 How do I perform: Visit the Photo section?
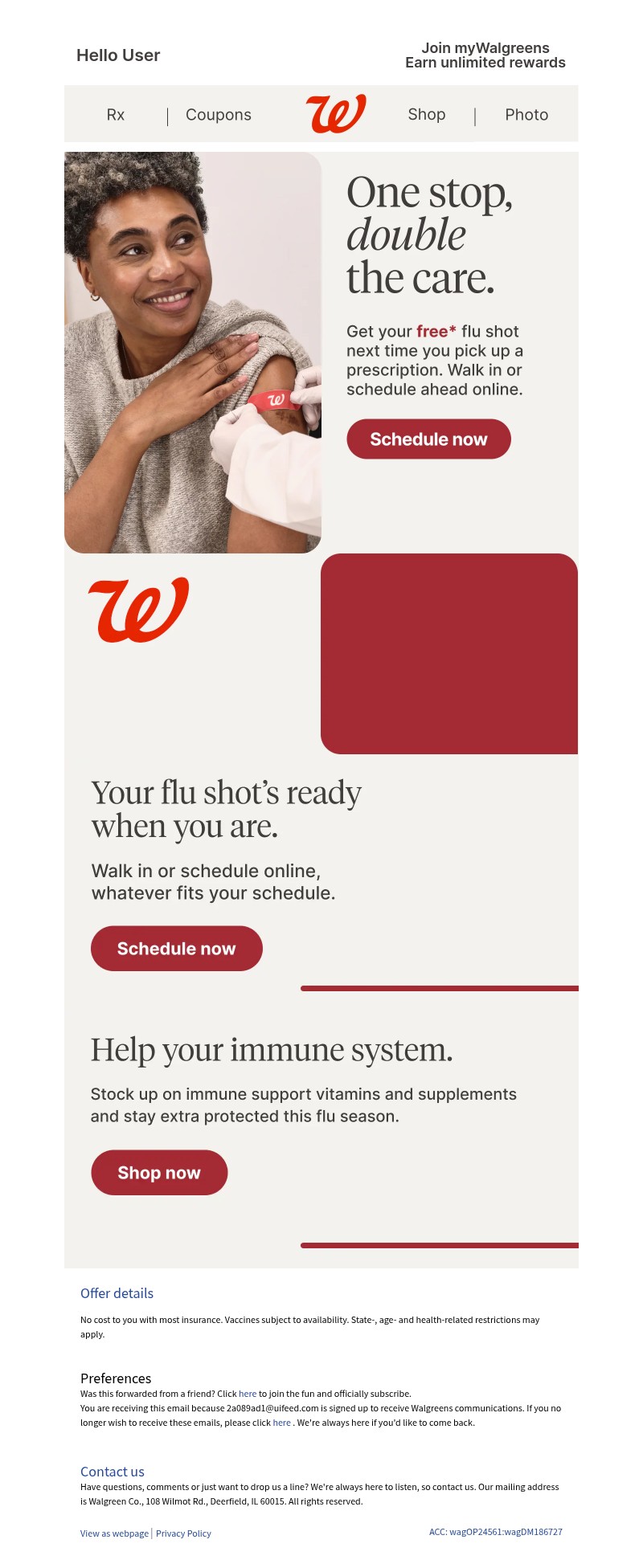526,115
